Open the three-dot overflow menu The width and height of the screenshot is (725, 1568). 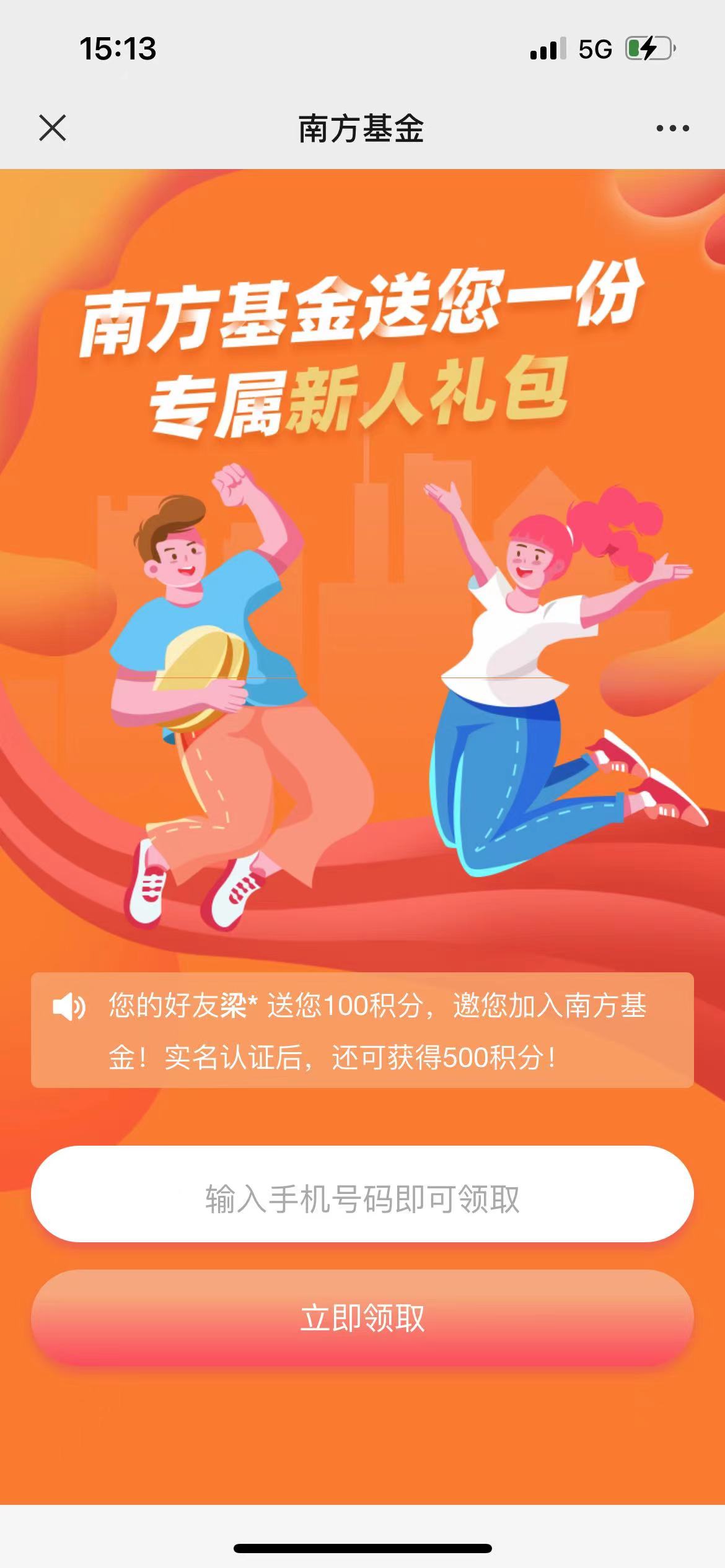pyautogui.click(x=672, y=128)
